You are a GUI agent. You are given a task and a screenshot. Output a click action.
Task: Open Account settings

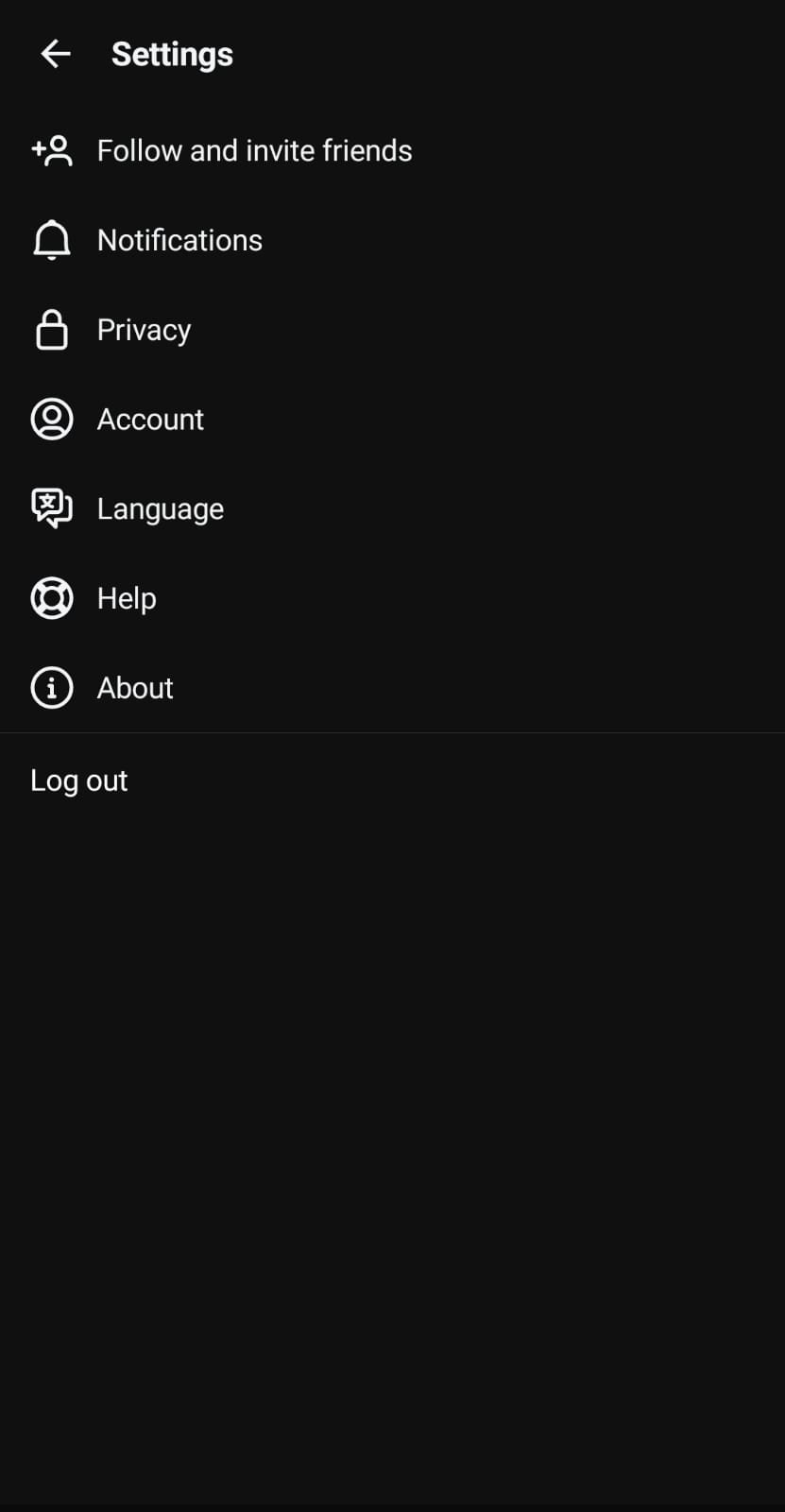(x=392, y=420)
